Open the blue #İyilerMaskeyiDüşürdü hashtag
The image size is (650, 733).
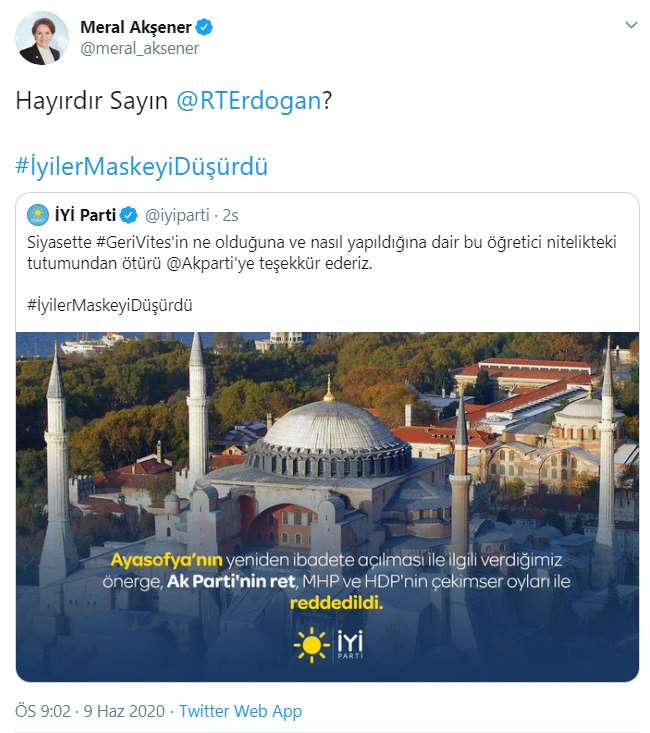141,166
